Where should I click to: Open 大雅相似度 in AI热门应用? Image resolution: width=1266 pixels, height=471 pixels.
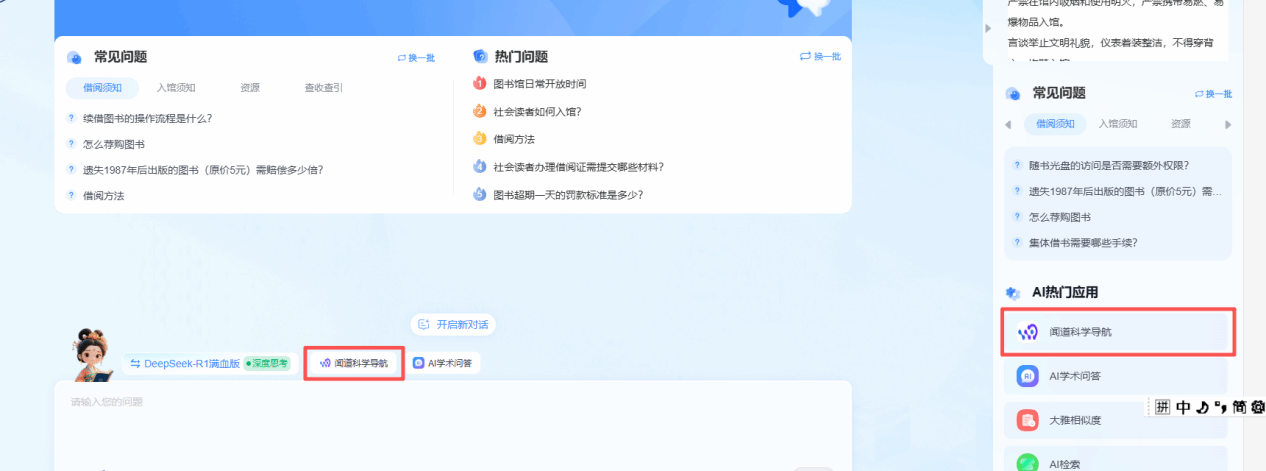pos(1075,420)
